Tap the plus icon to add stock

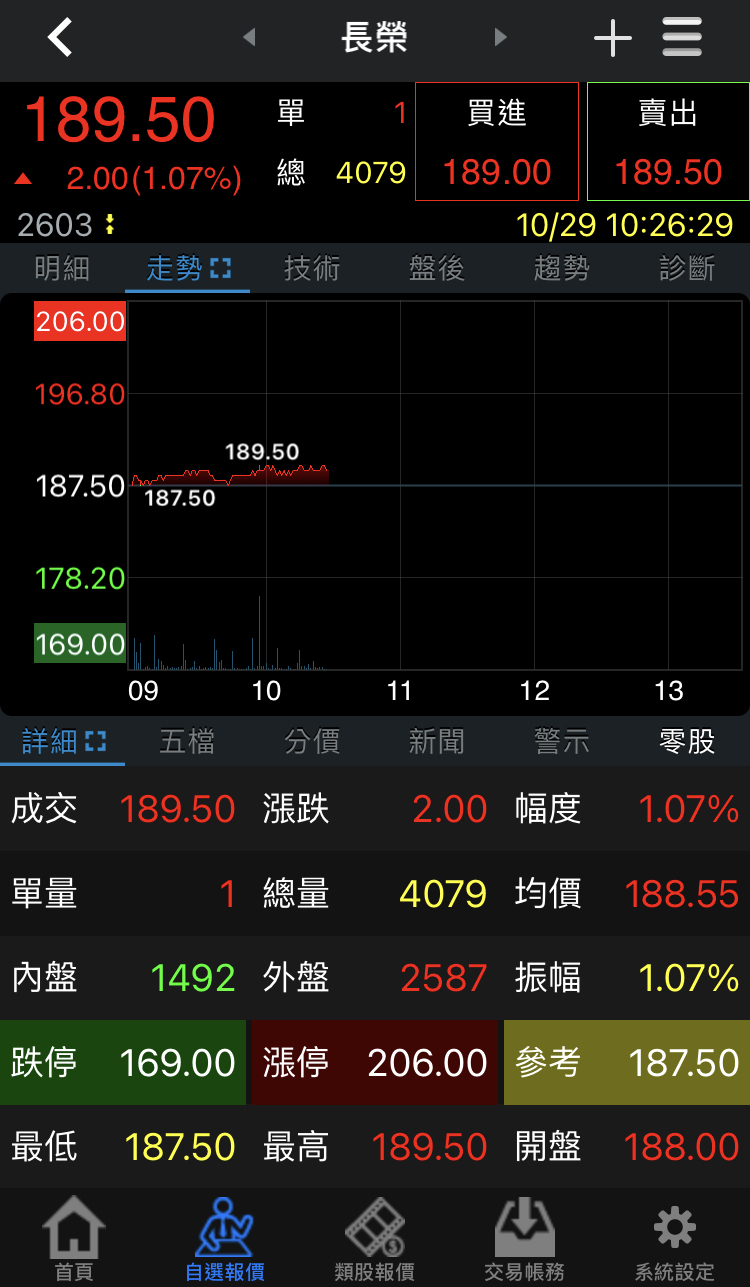click(x=612, y=39)
